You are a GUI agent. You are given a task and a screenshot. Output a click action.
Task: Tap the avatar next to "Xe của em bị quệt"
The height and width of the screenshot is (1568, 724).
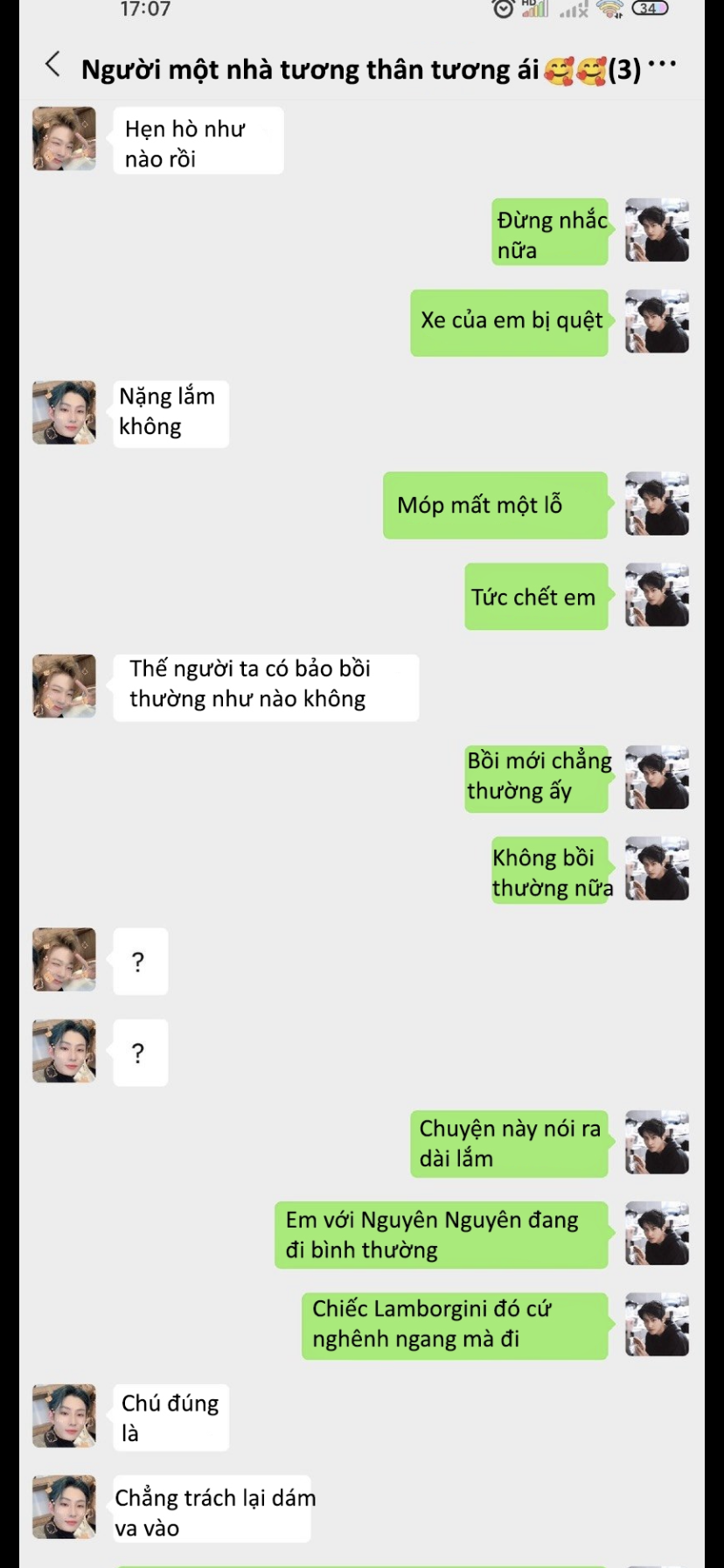tap(657, 321)
